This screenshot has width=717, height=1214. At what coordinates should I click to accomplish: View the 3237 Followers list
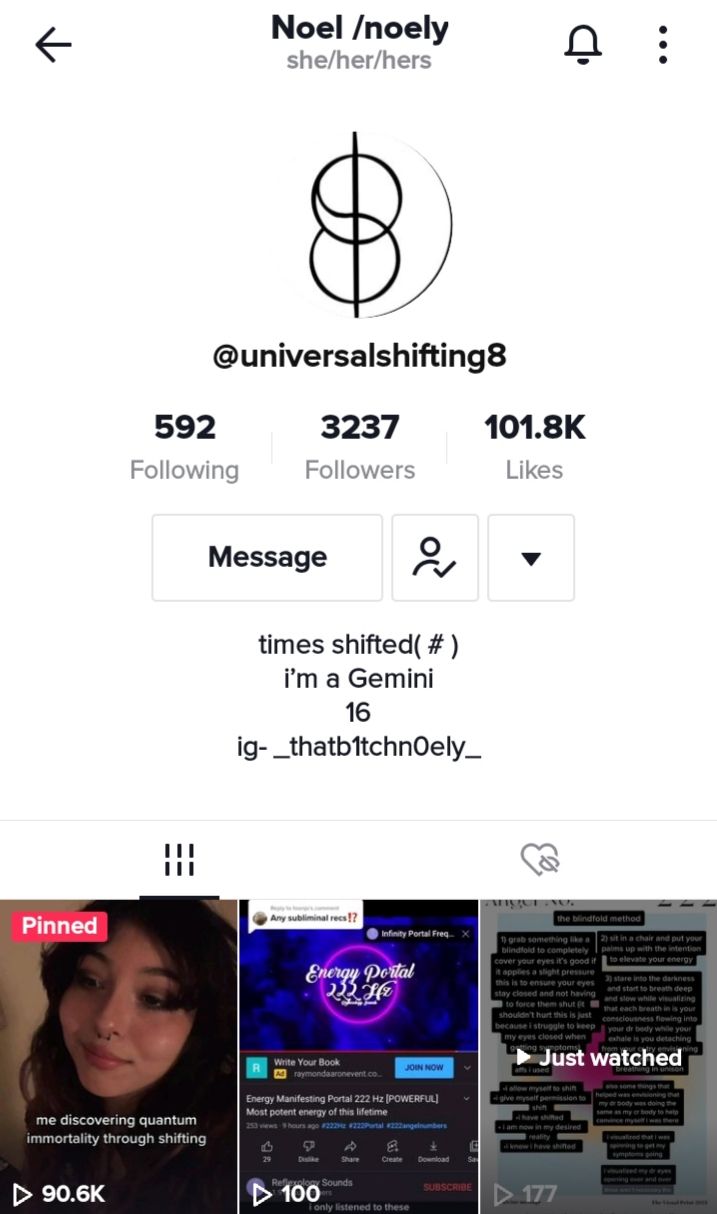click(360, 447)
